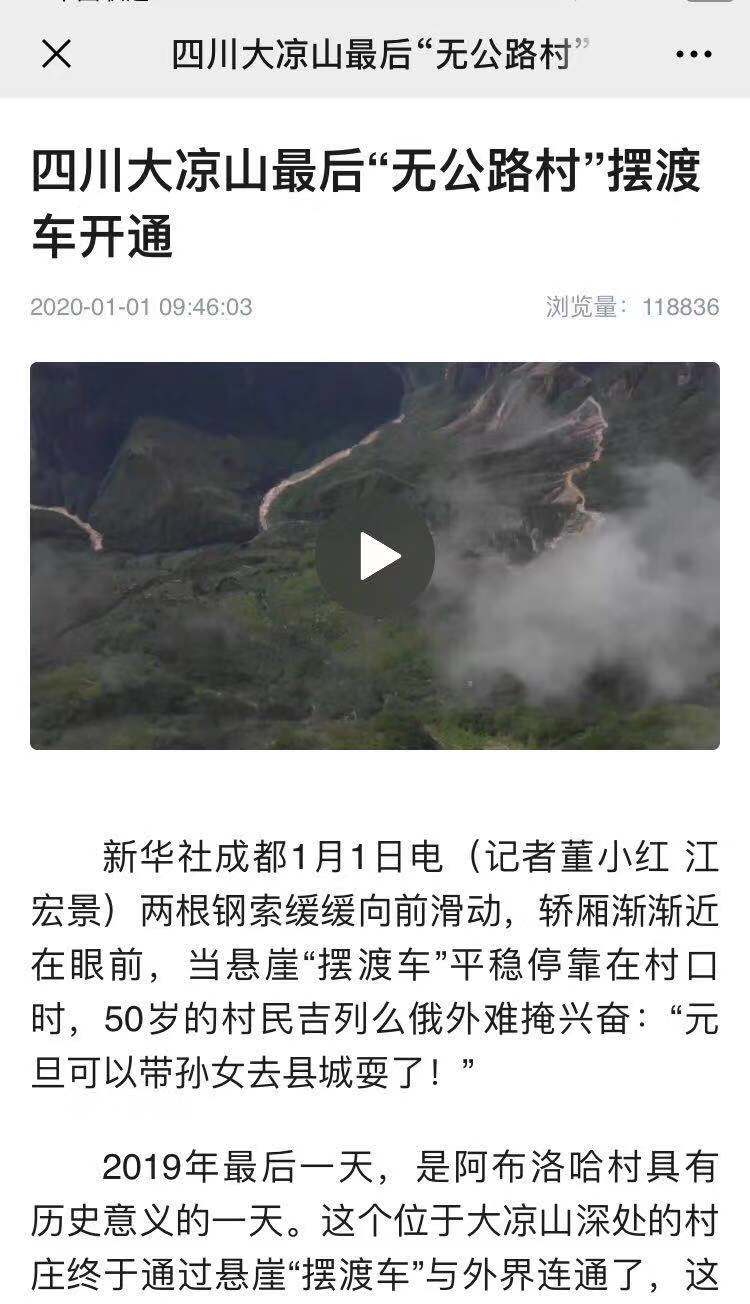Close the article page

(57, 54)
